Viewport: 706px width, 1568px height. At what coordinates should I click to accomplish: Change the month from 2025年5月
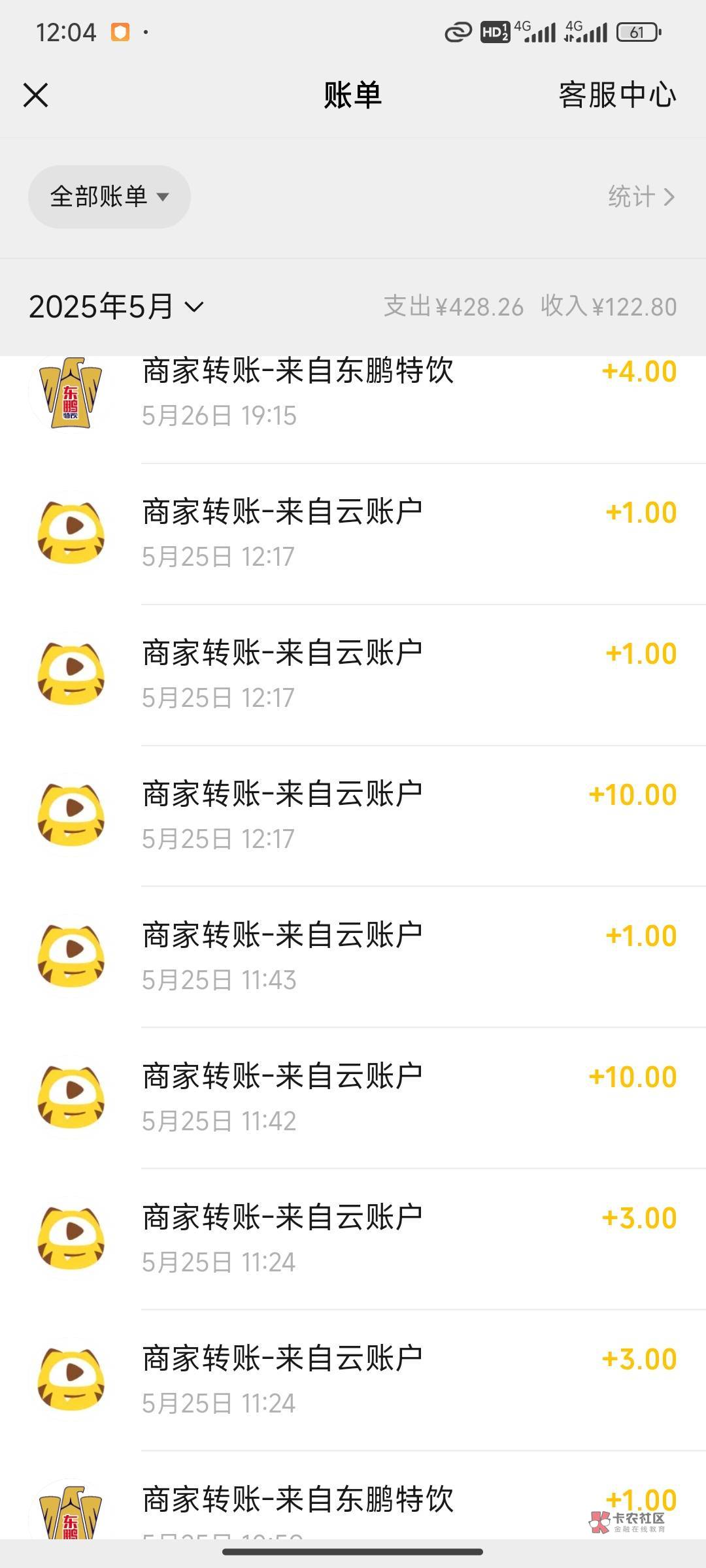click(116, 306)
